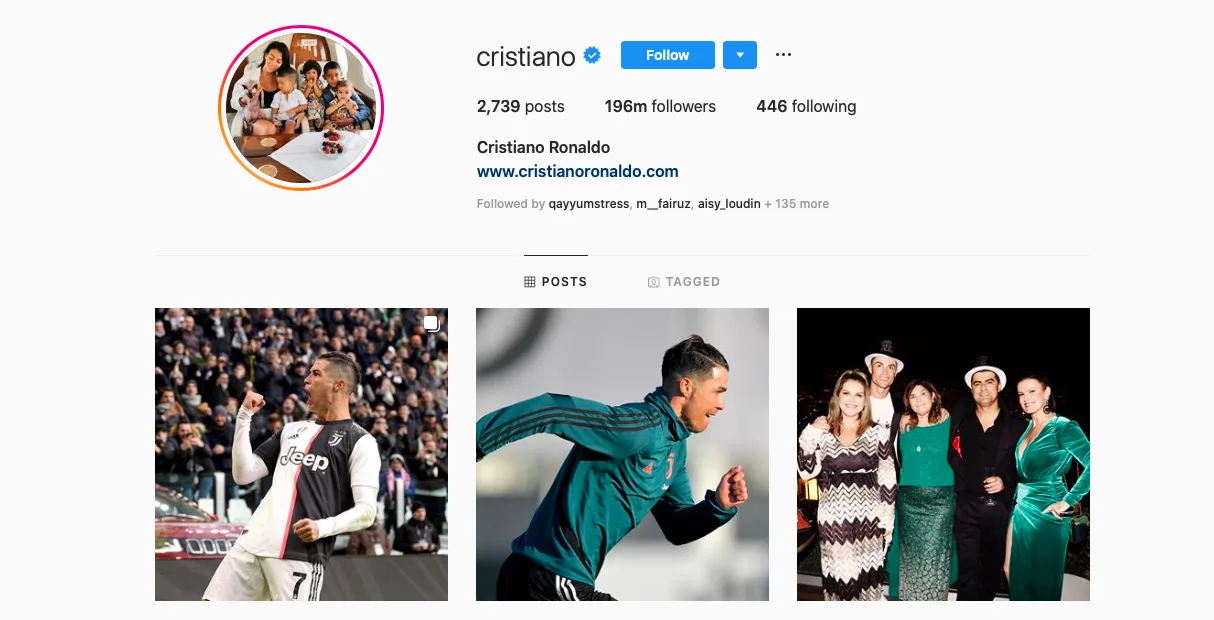Image resolution: width=1214 pixels, height=620 pixels.
Task: Open m__fairuz mutual follower profile
Action: [663, 204]
